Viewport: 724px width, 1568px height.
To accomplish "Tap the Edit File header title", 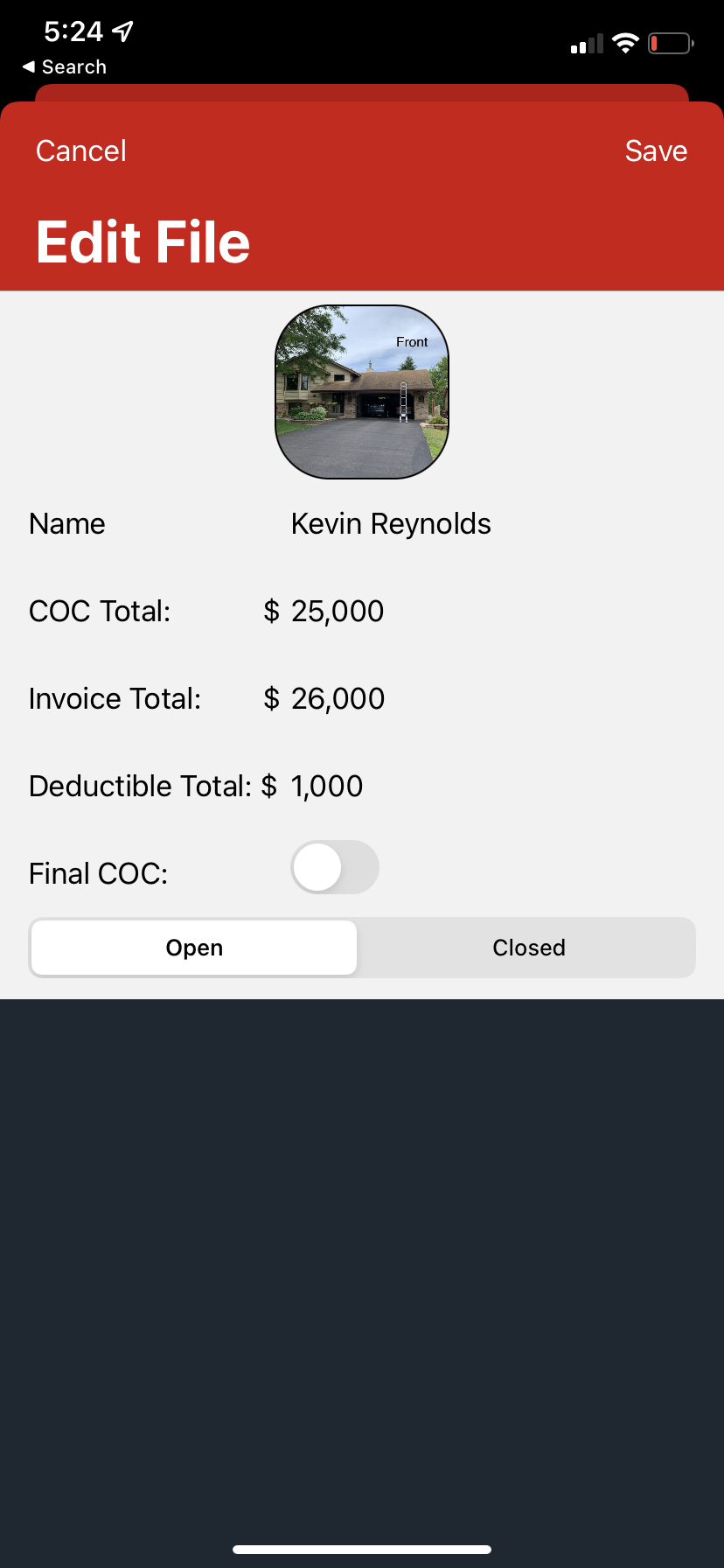I will (143, 242).
